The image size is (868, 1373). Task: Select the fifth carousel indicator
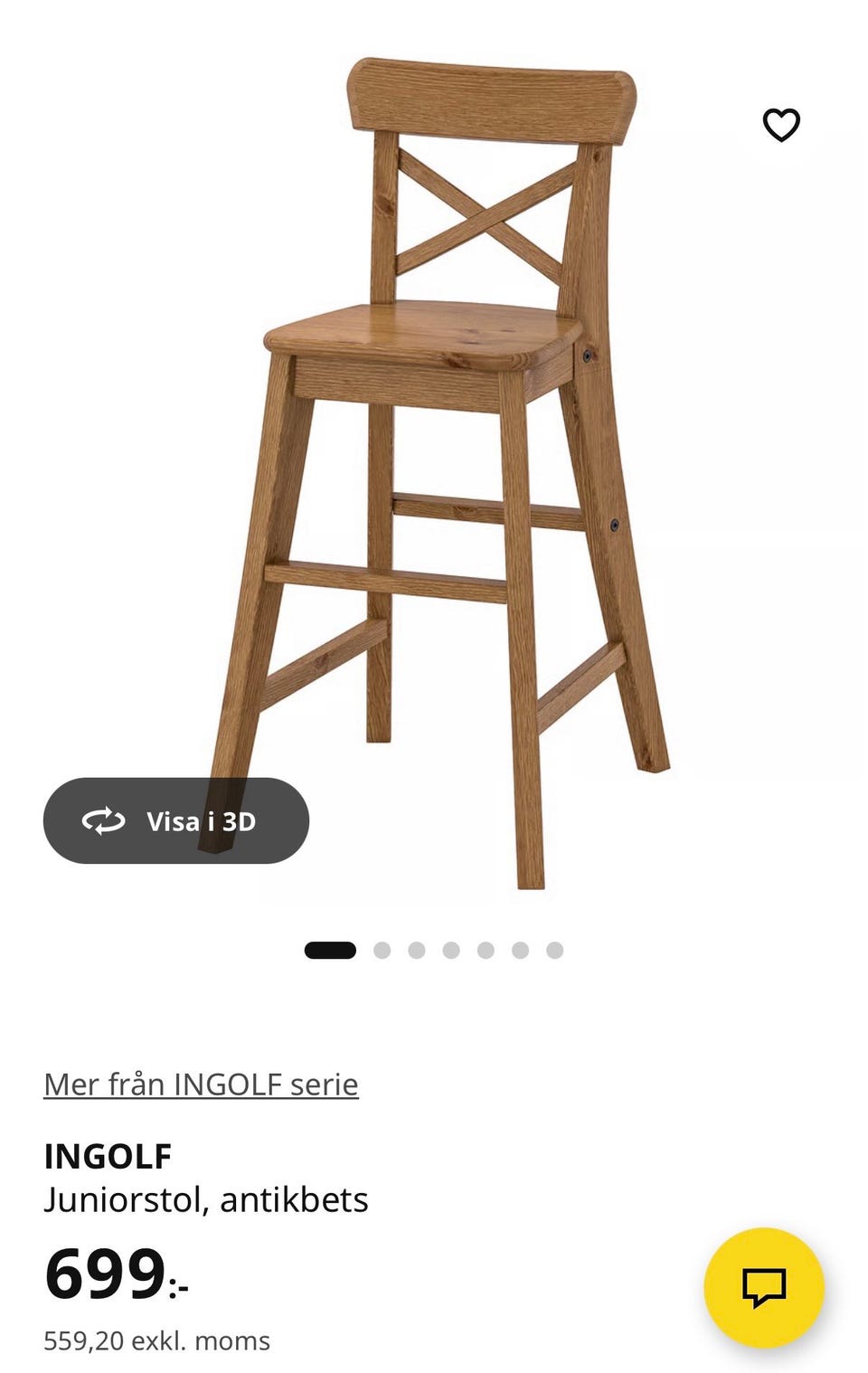486,949
